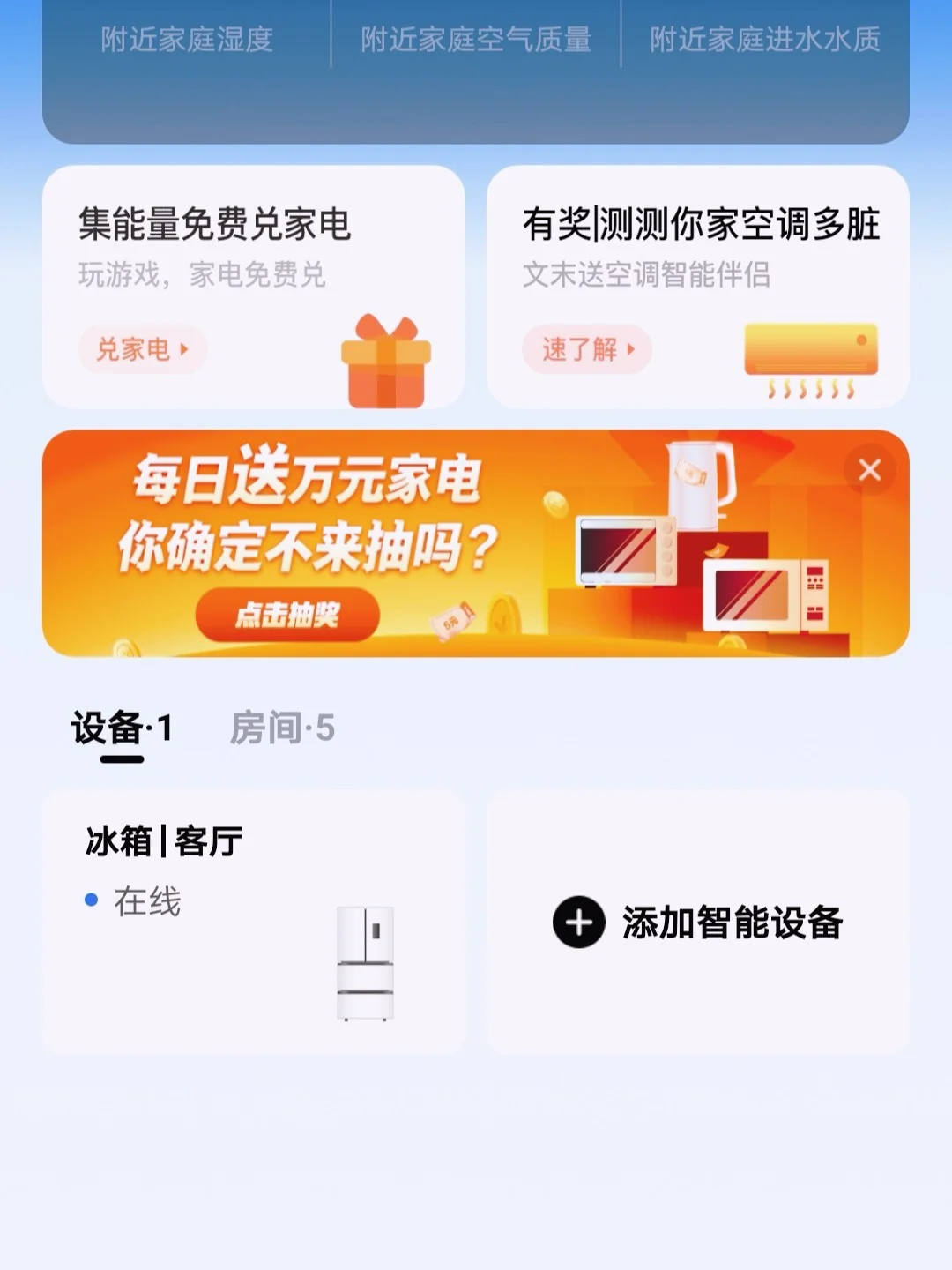
Task: Tap the 速了解 button
Action: coord(587,349)
